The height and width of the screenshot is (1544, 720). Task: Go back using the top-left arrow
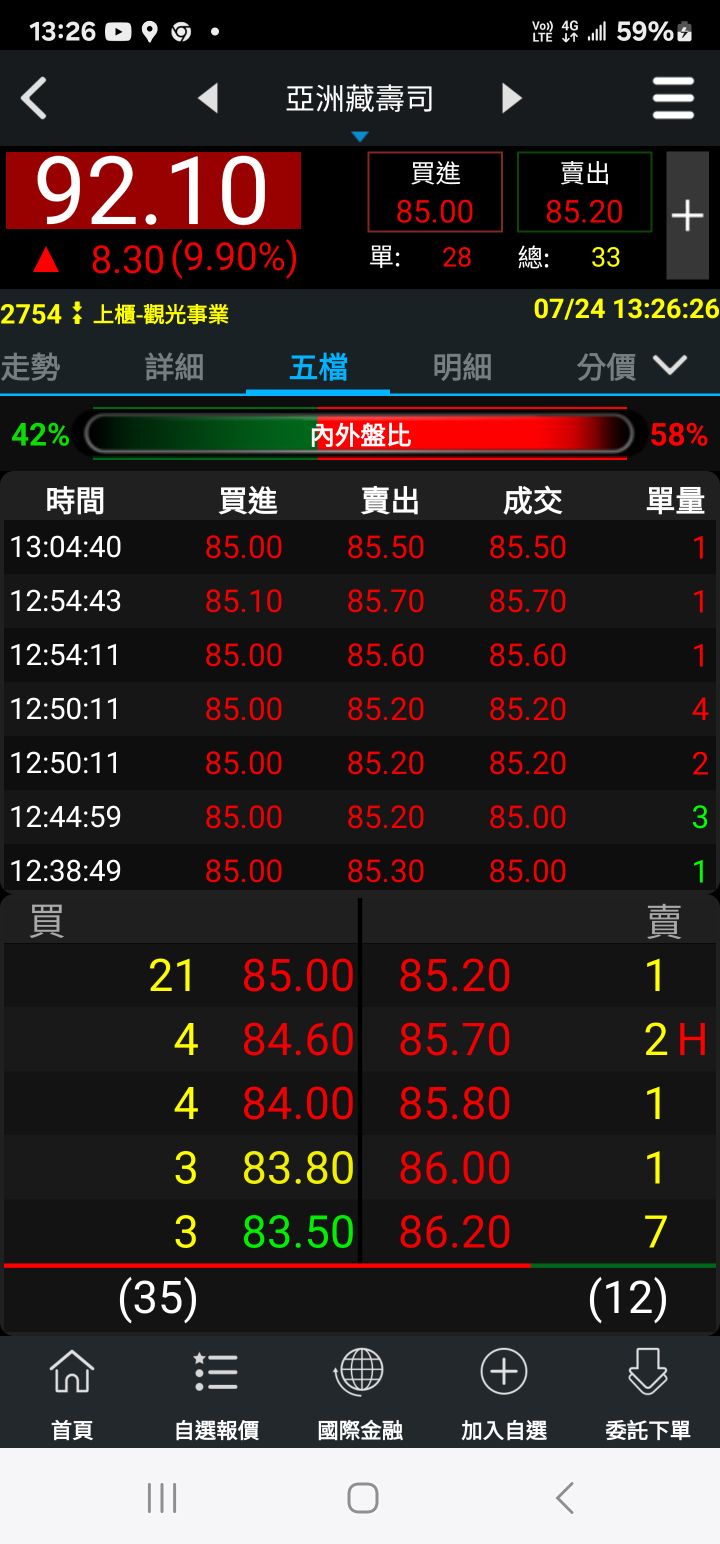point(34,99)
